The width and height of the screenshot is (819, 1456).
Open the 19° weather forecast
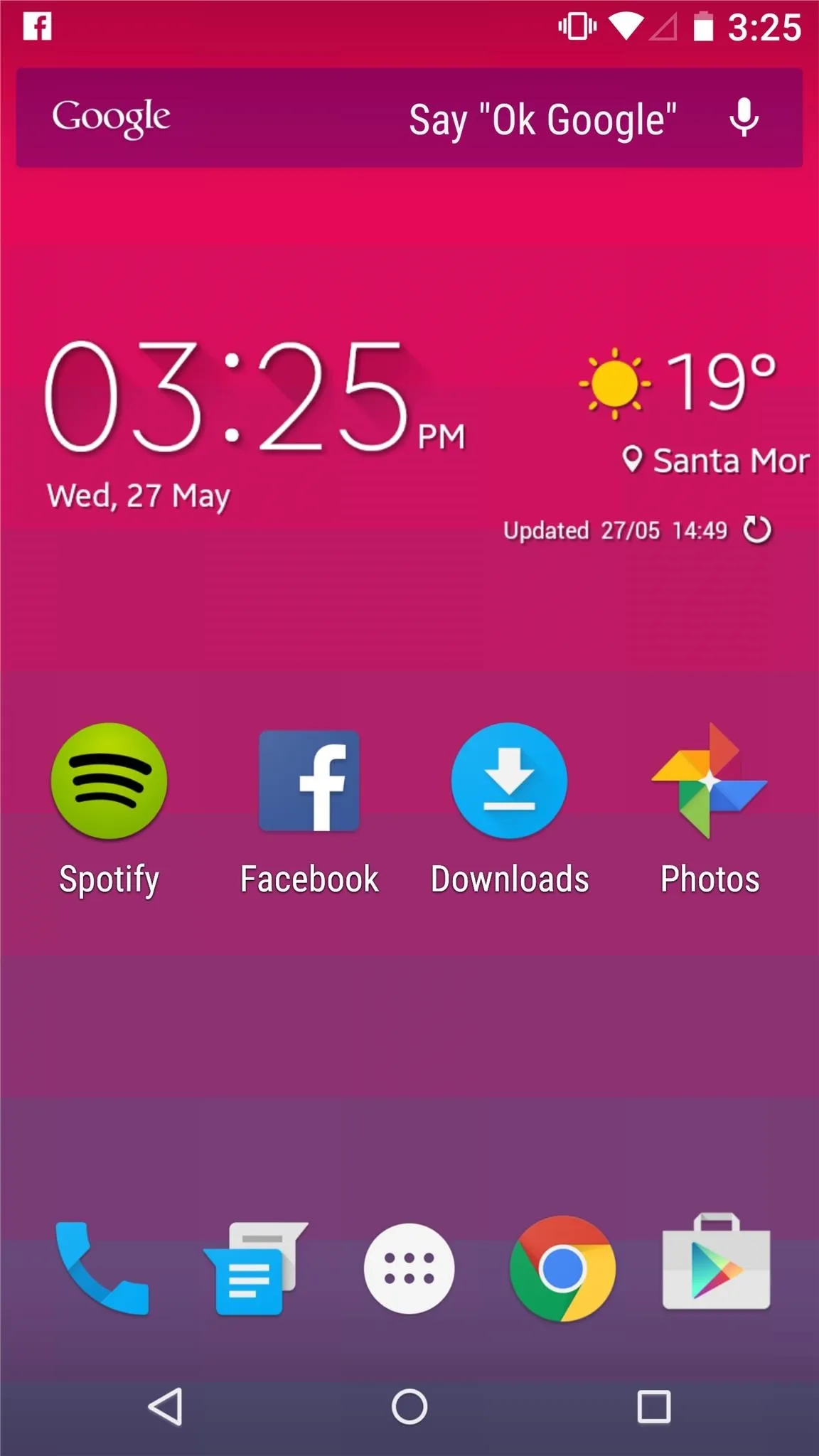[x=679, y=382]
